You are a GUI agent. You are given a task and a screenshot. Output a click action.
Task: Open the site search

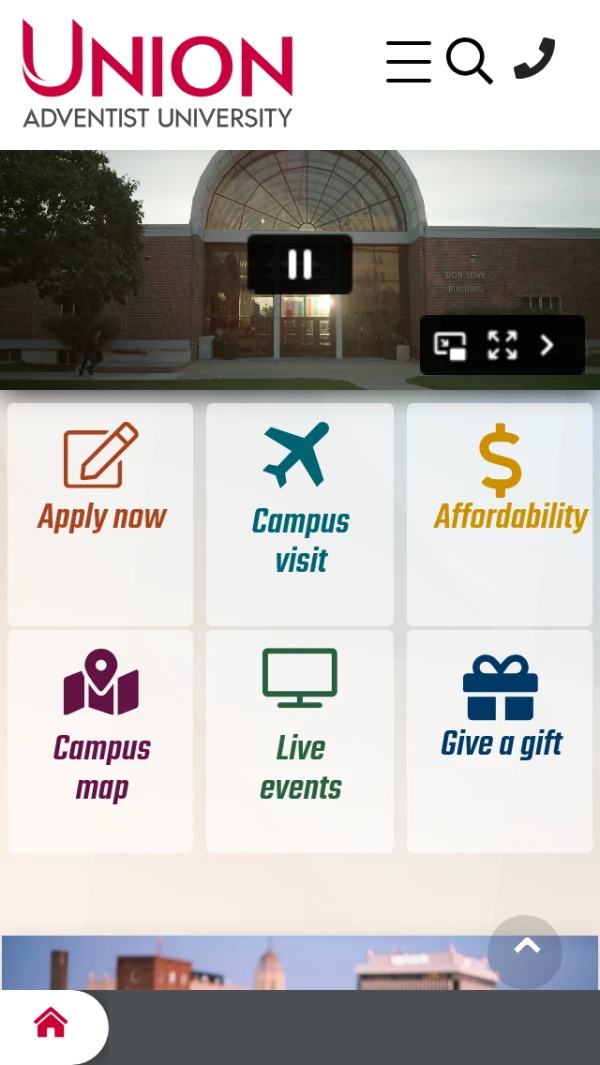coord(469,61)
